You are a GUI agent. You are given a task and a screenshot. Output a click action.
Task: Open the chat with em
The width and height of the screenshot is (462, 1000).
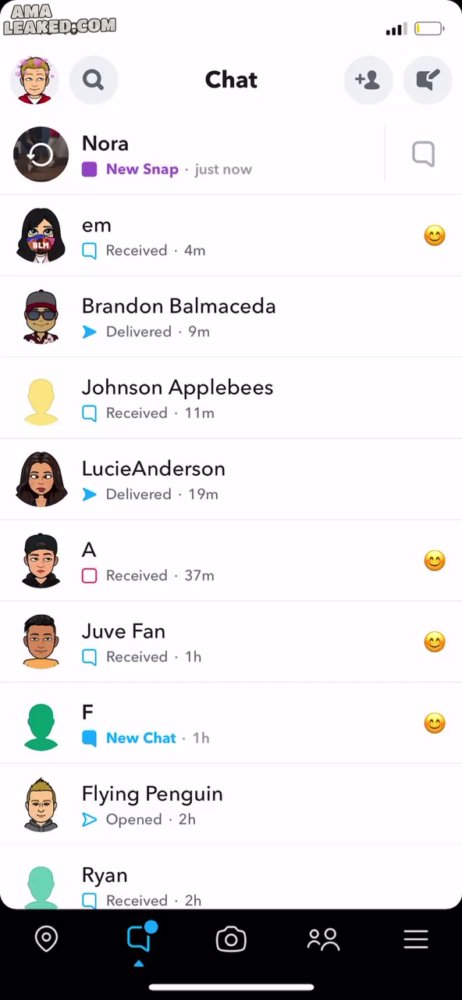click(x=231, y=236)
